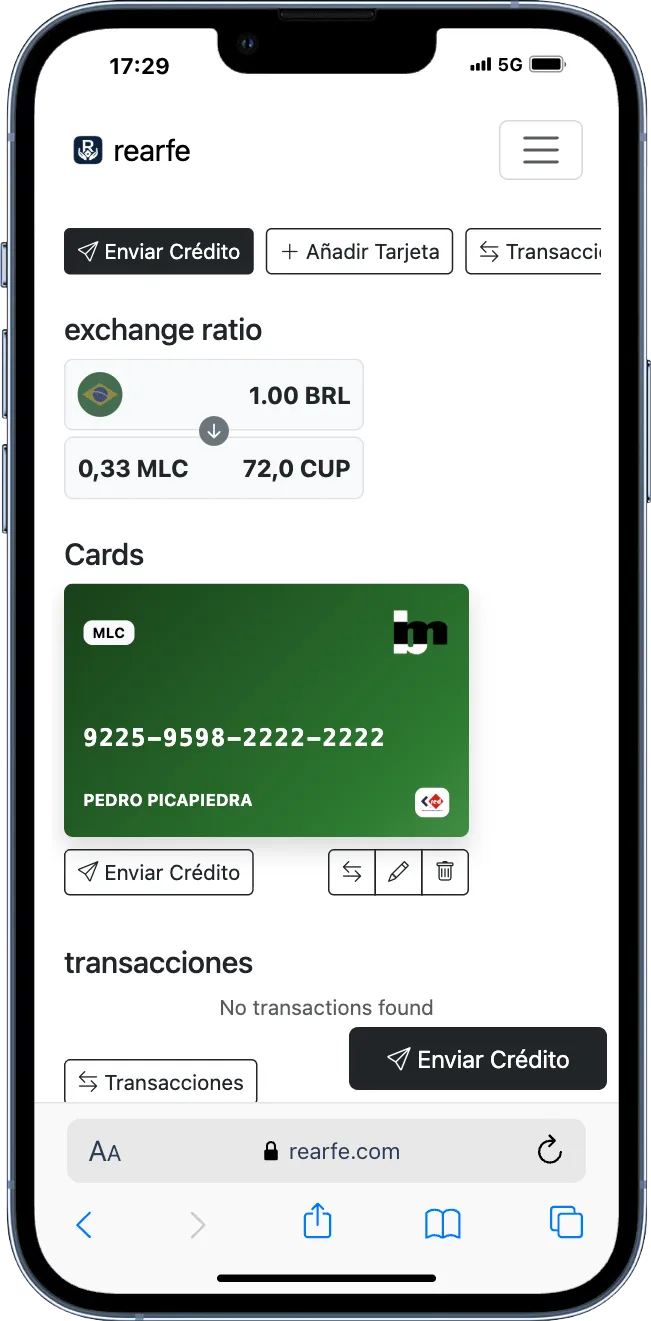Tap the outlined Enviar Crédito under the card
Image resolution: width=651 pixels, height=1321 pixels.
[x=158, y=872]
